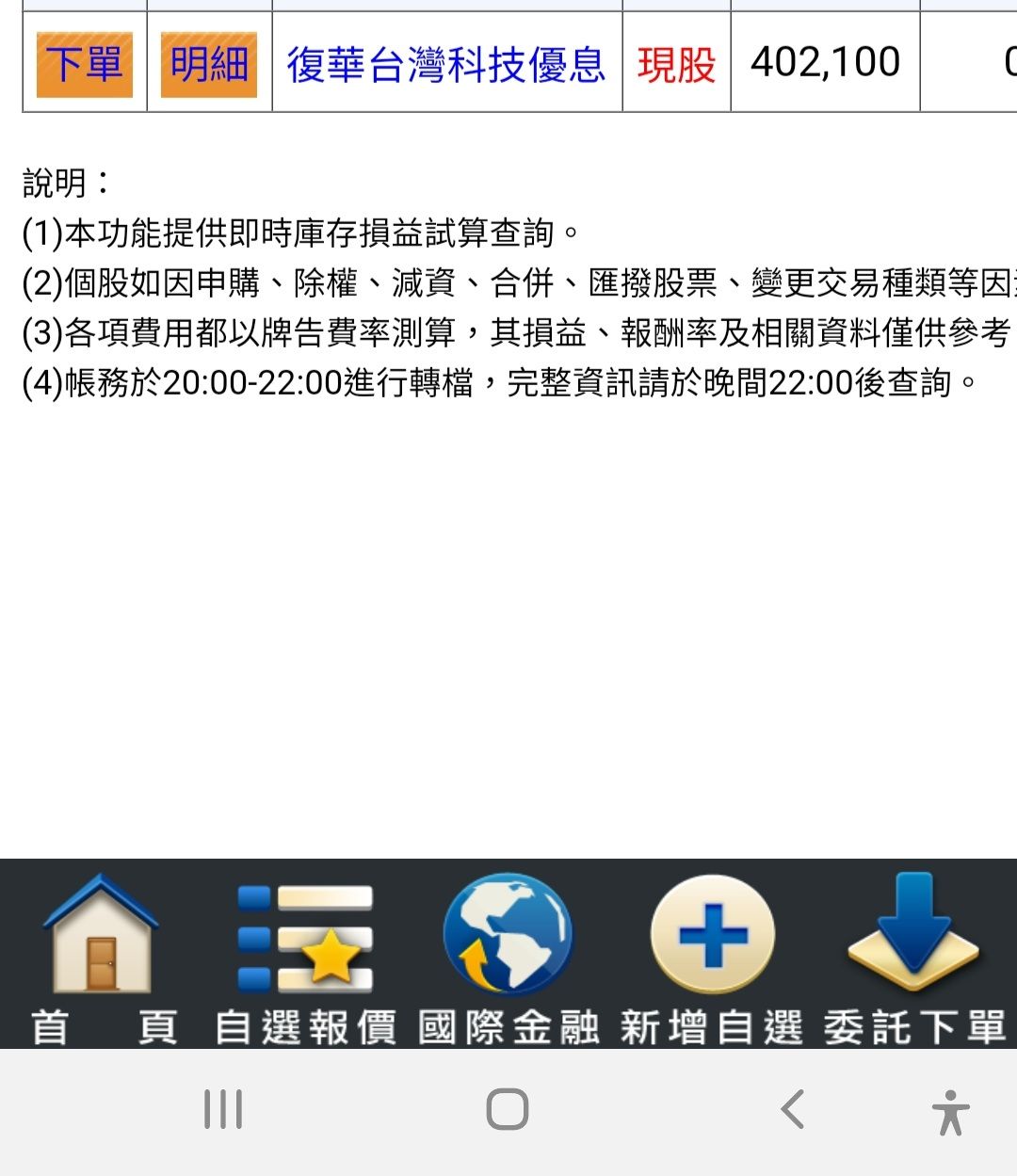
Task: Open recent apps from navigation bar
Action: coord(223,1109)
